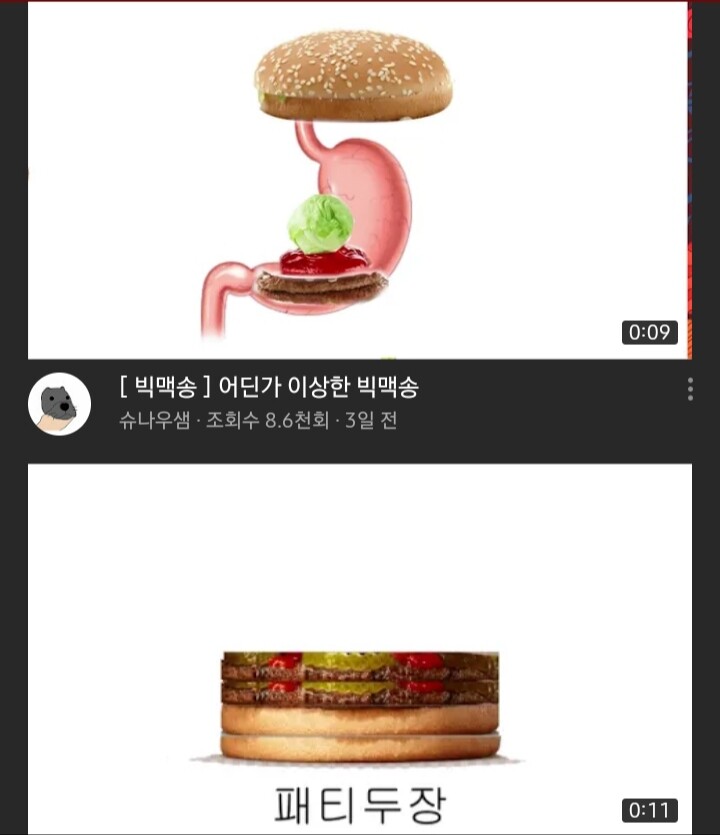Open the video titled 어딘가 이상한 빅맥송
The height and width of the screenshot is (835, 720).
[268, 388]
